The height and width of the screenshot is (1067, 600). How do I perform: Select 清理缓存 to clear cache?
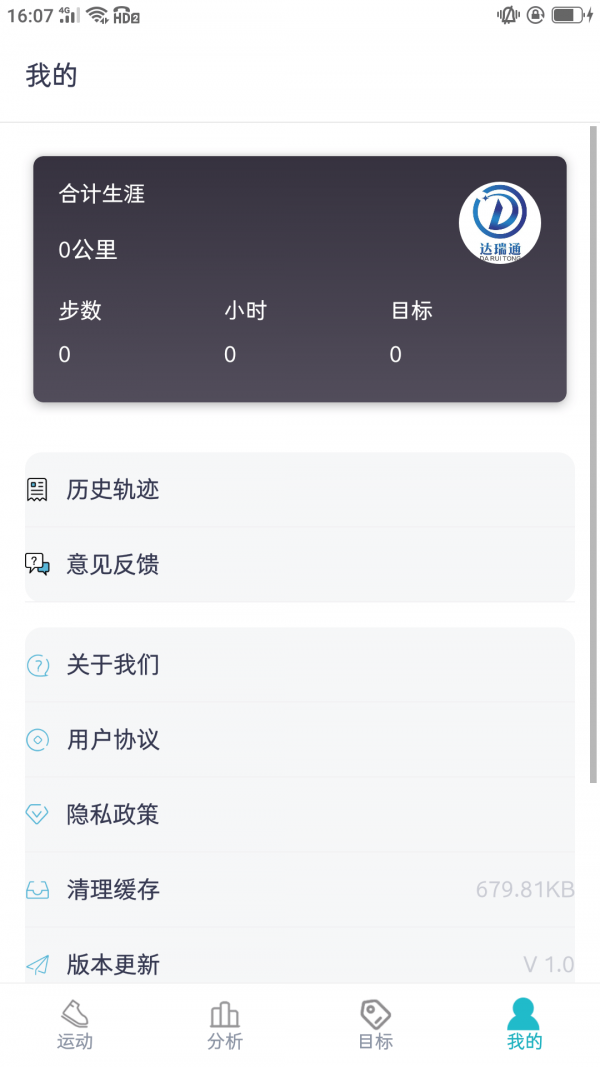pos(299,890)
